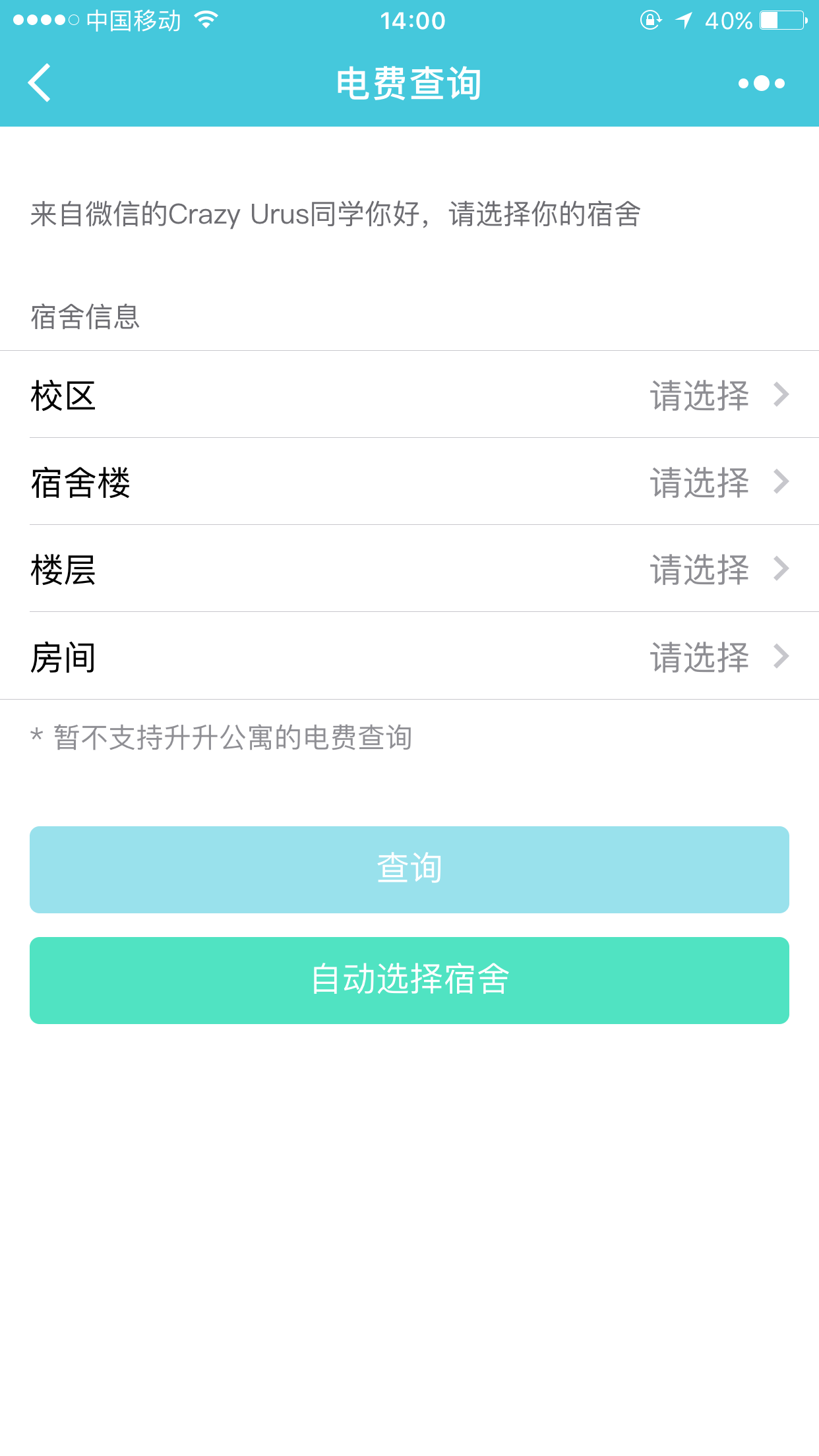Viewport: 819px width, 1456px height.
Task: Go back using the top-left arrow
Action: click(x=40, y=83)
